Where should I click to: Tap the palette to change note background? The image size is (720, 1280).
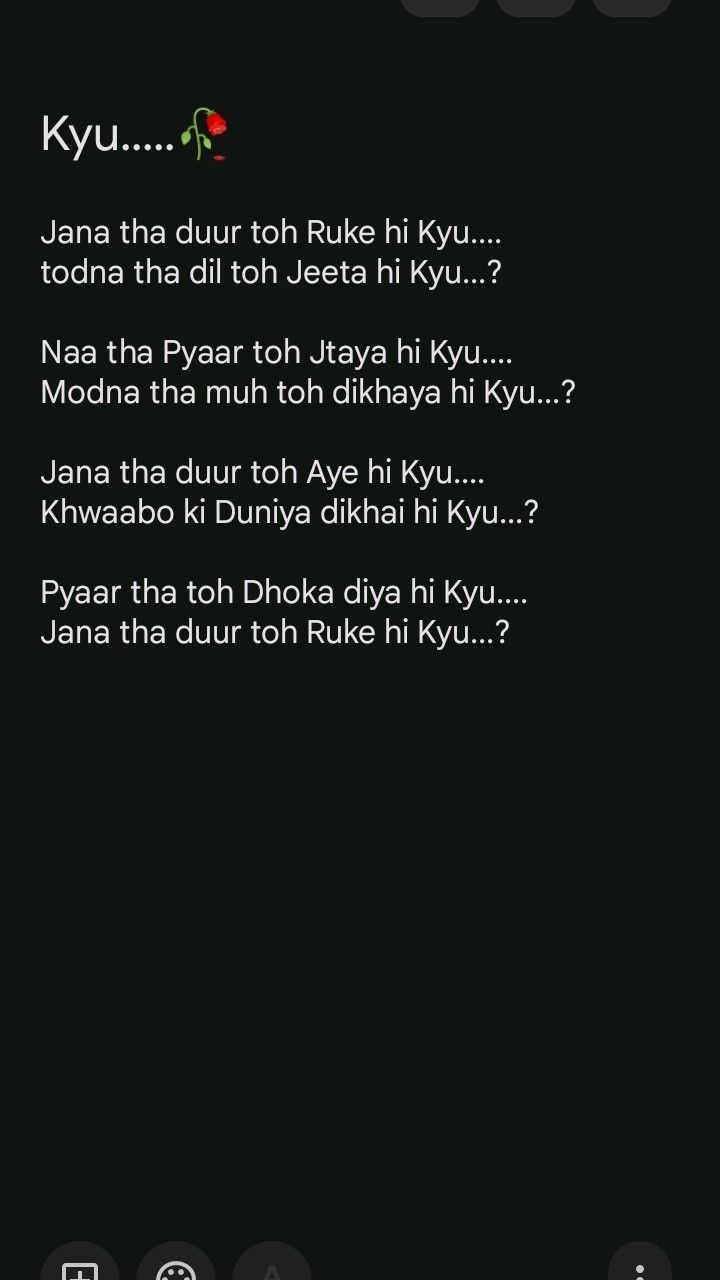point(176,1270)
